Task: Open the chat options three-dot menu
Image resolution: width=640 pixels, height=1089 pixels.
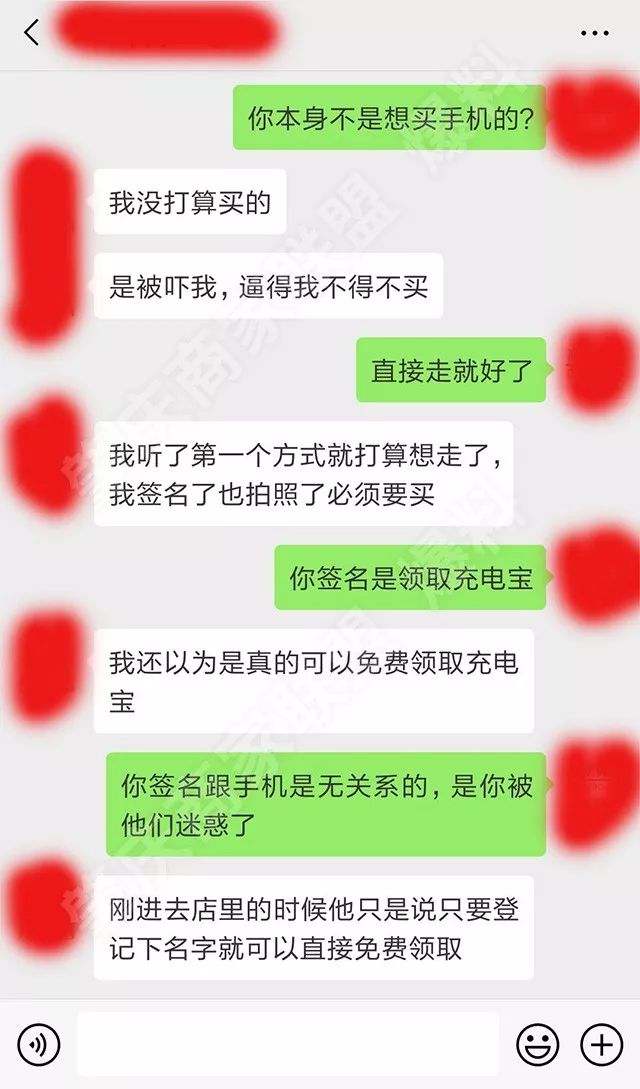Action: pyautogui.click(x=595, y=33)
